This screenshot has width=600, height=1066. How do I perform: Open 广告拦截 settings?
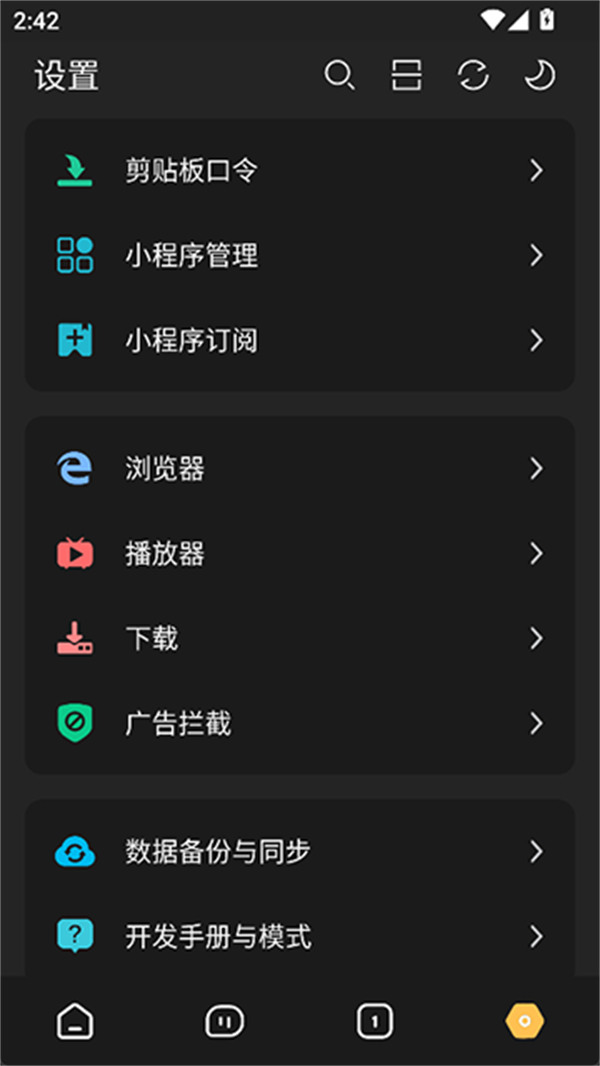pyautogui.click(x=300, y=723)
